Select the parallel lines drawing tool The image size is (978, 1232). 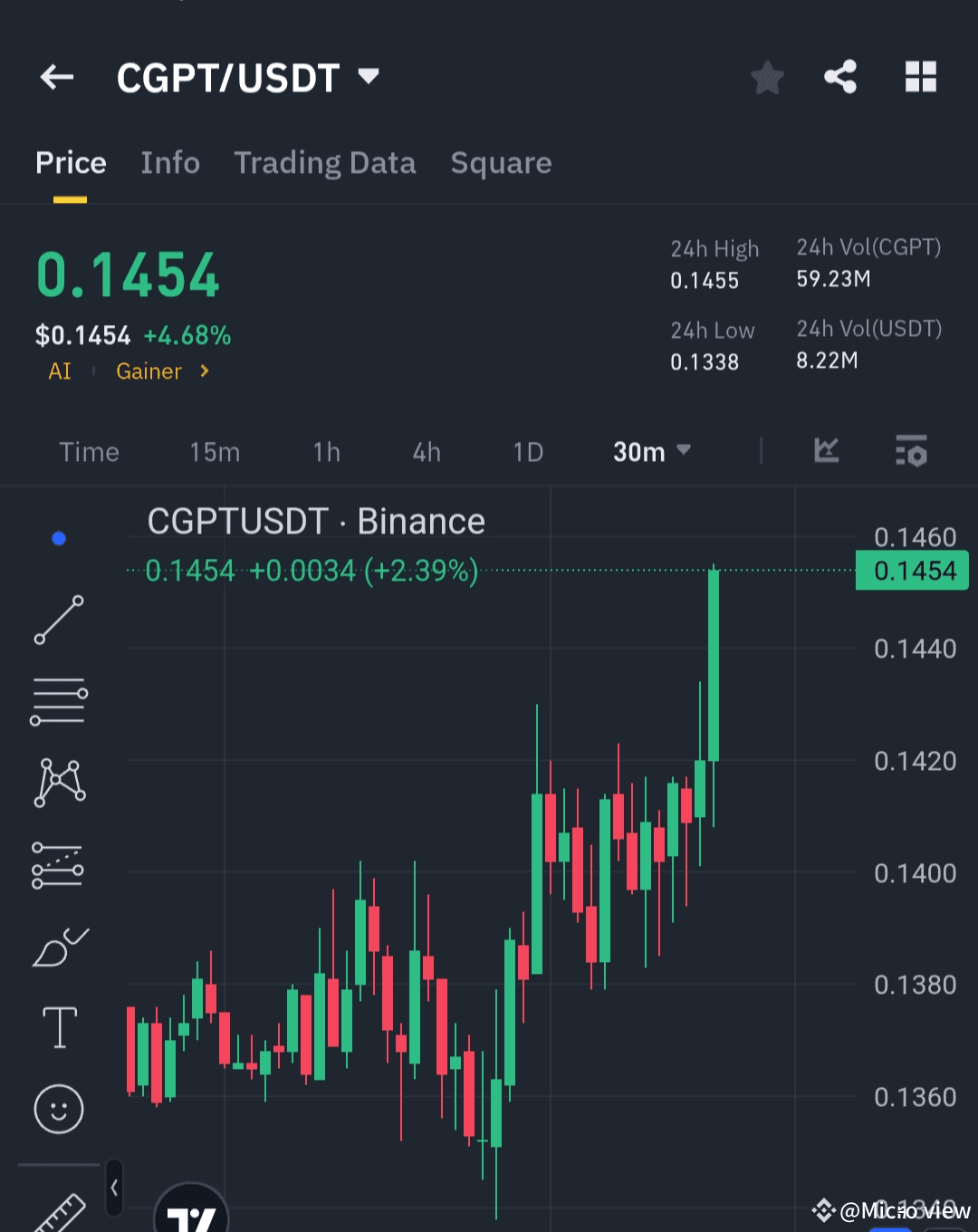point(58,699)
